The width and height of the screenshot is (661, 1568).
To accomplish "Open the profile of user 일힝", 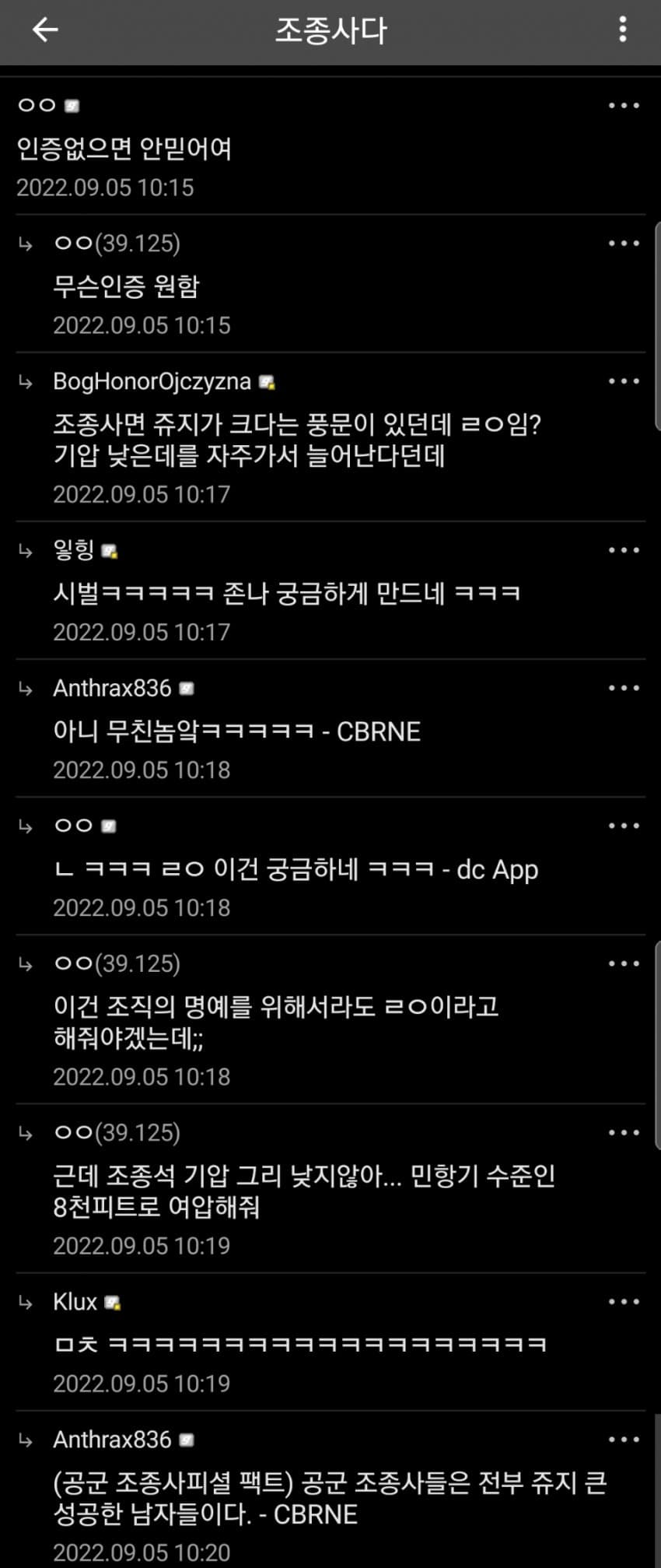I will tap(74, 550).
